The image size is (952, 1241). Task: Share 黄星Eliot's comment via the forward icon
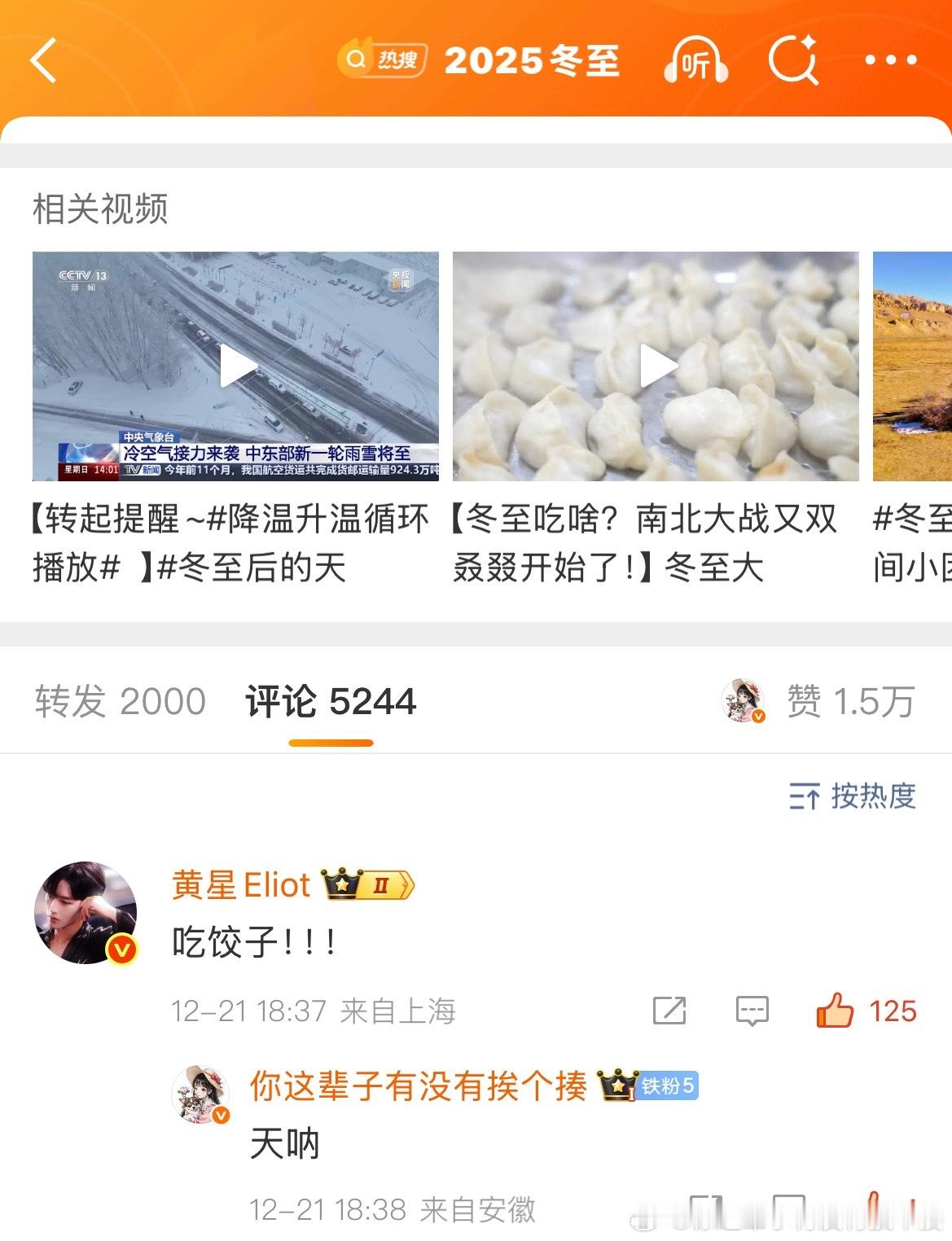[x=668, y=1011]
